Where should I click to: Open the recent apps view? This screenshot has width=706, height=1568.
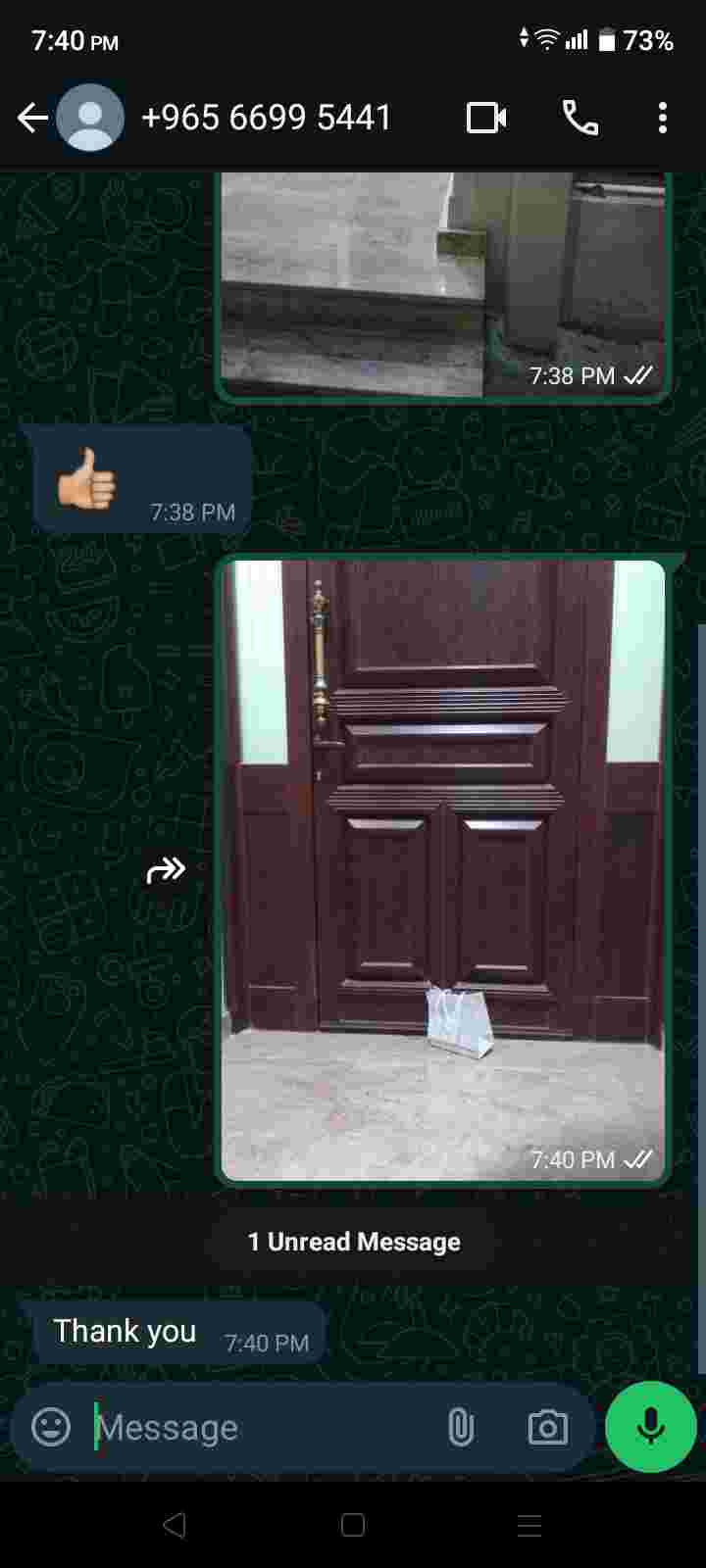coord(529,1525)
